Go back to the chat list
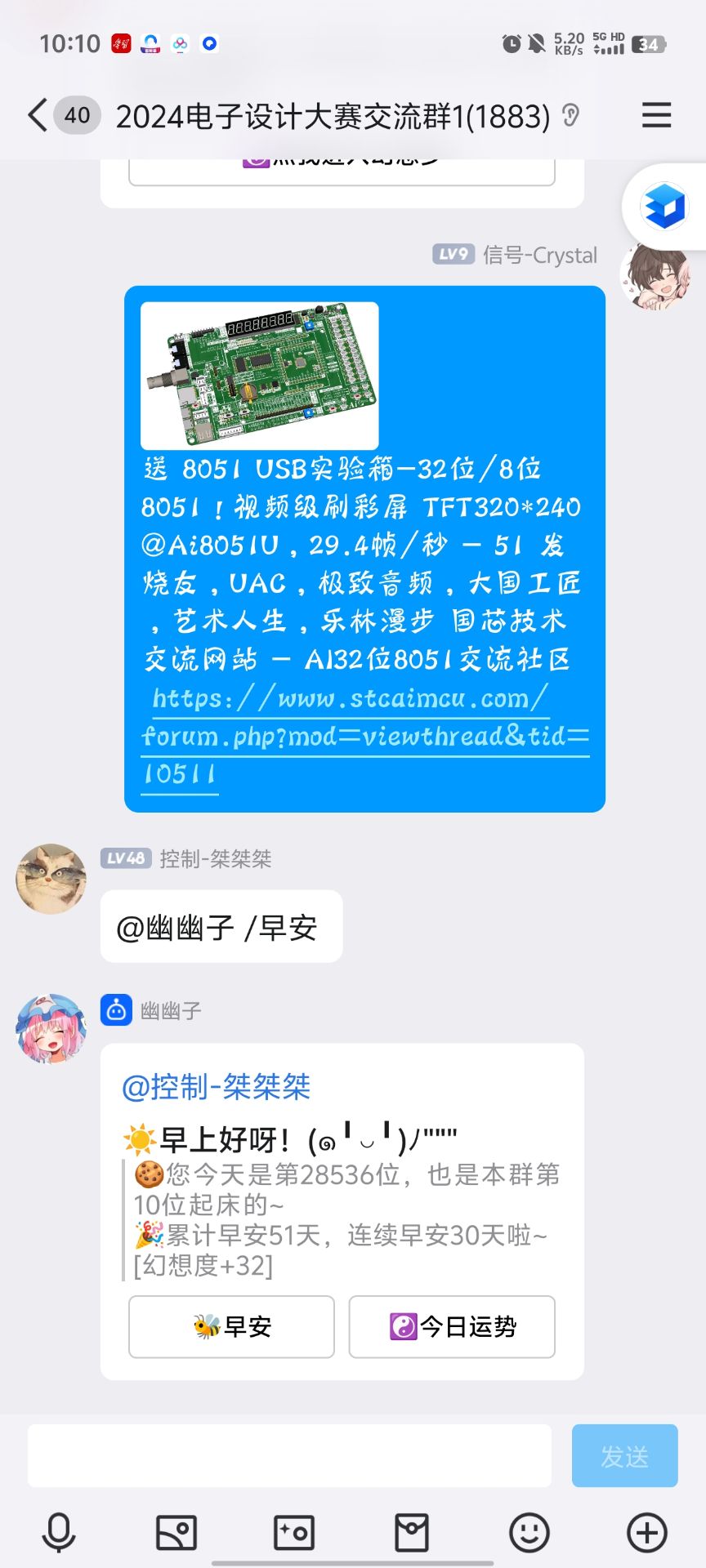Image resolution: width=706 pixels, height=1568 pixels. 38,115
